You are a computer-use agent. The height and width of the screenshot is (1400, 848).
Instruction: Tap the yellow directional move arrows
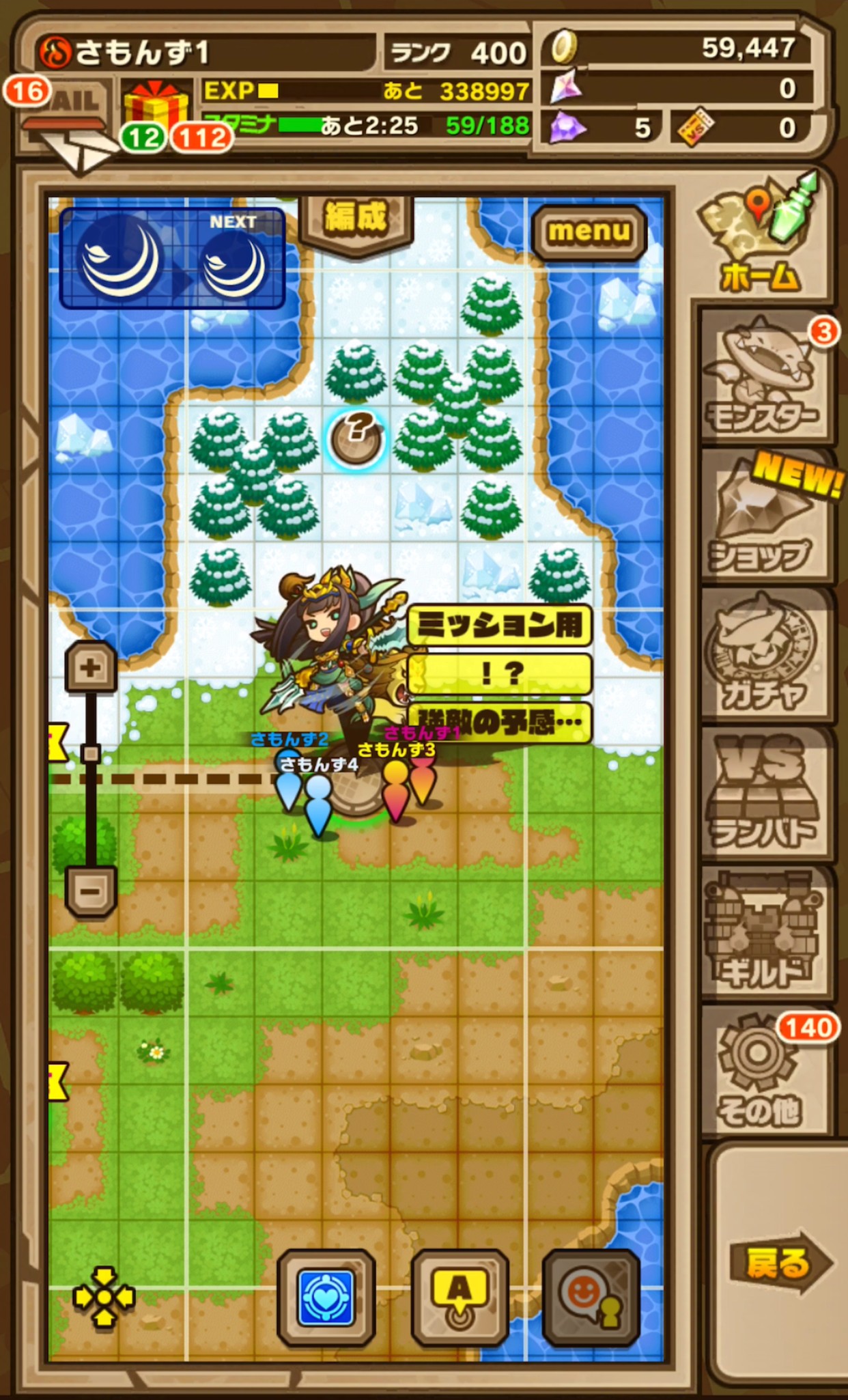104,1297
